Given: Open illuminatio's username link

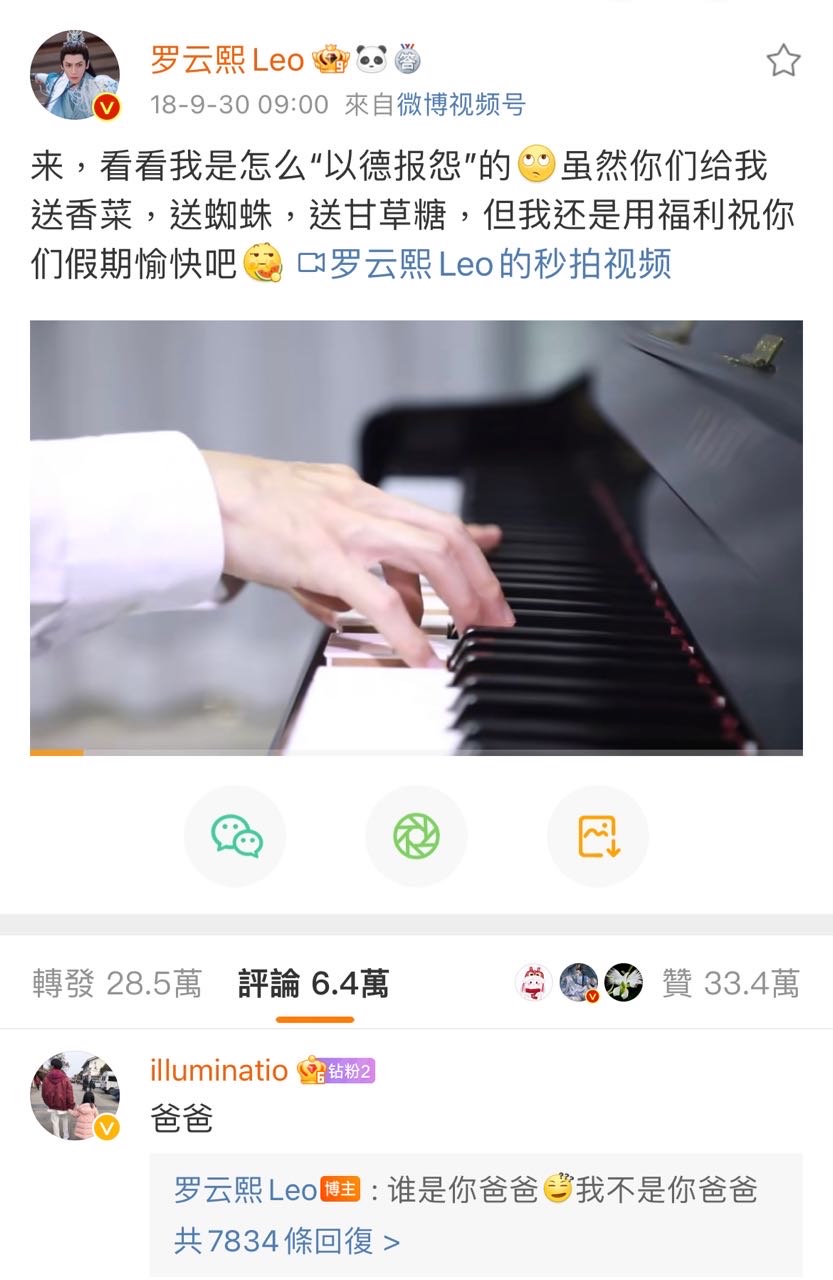Looking at the screenshot, I should coord(219,1071).
